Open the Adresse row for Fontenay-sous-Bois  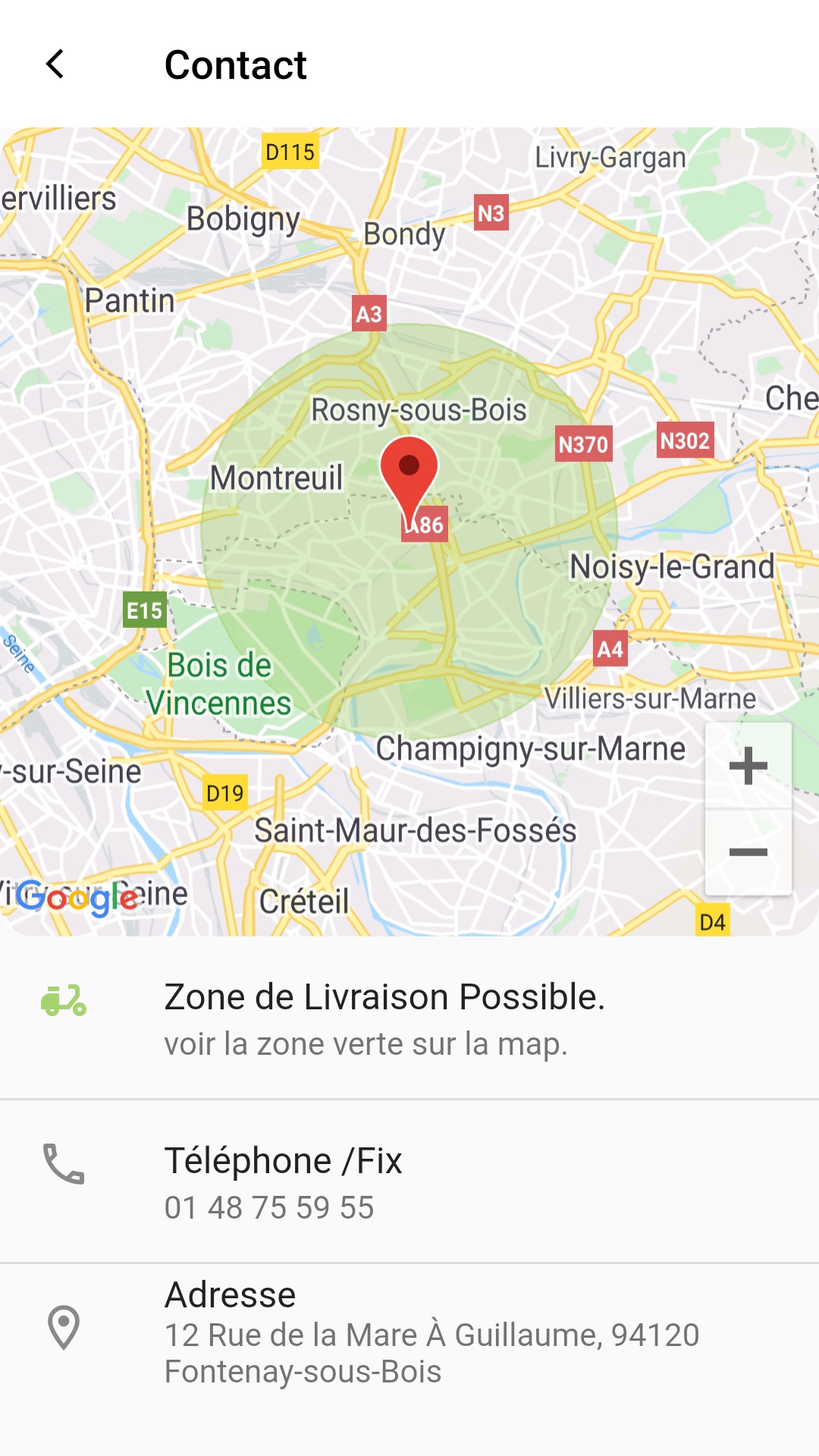pos(409,1333)
